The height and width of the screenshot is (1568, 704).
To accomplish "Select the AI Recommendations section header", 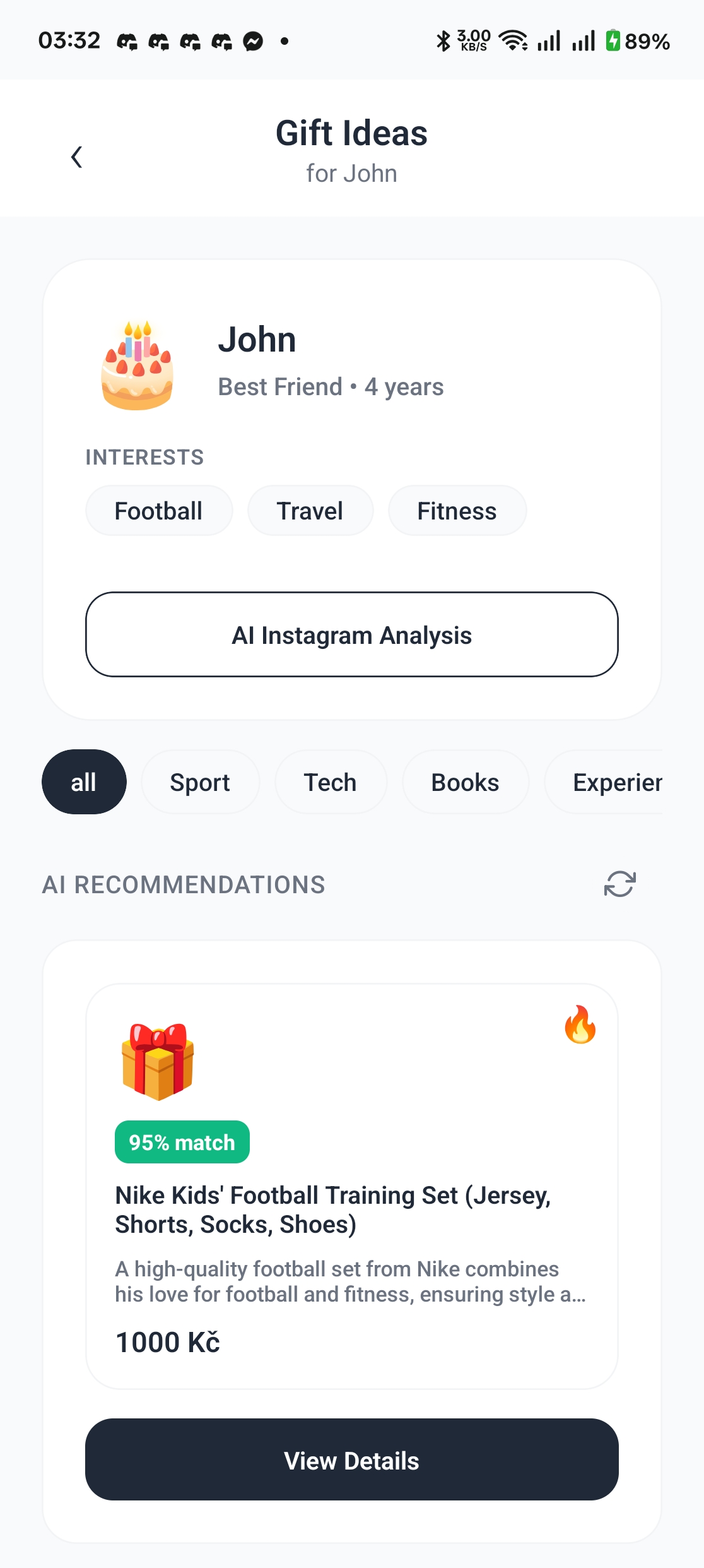I will point(184,884).
